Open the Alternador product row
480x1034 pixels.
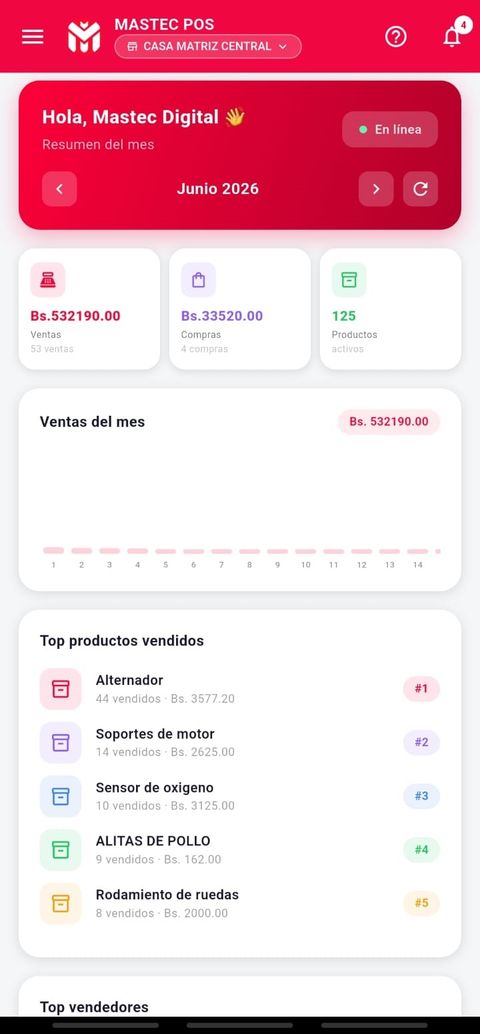tap(240, 689)
